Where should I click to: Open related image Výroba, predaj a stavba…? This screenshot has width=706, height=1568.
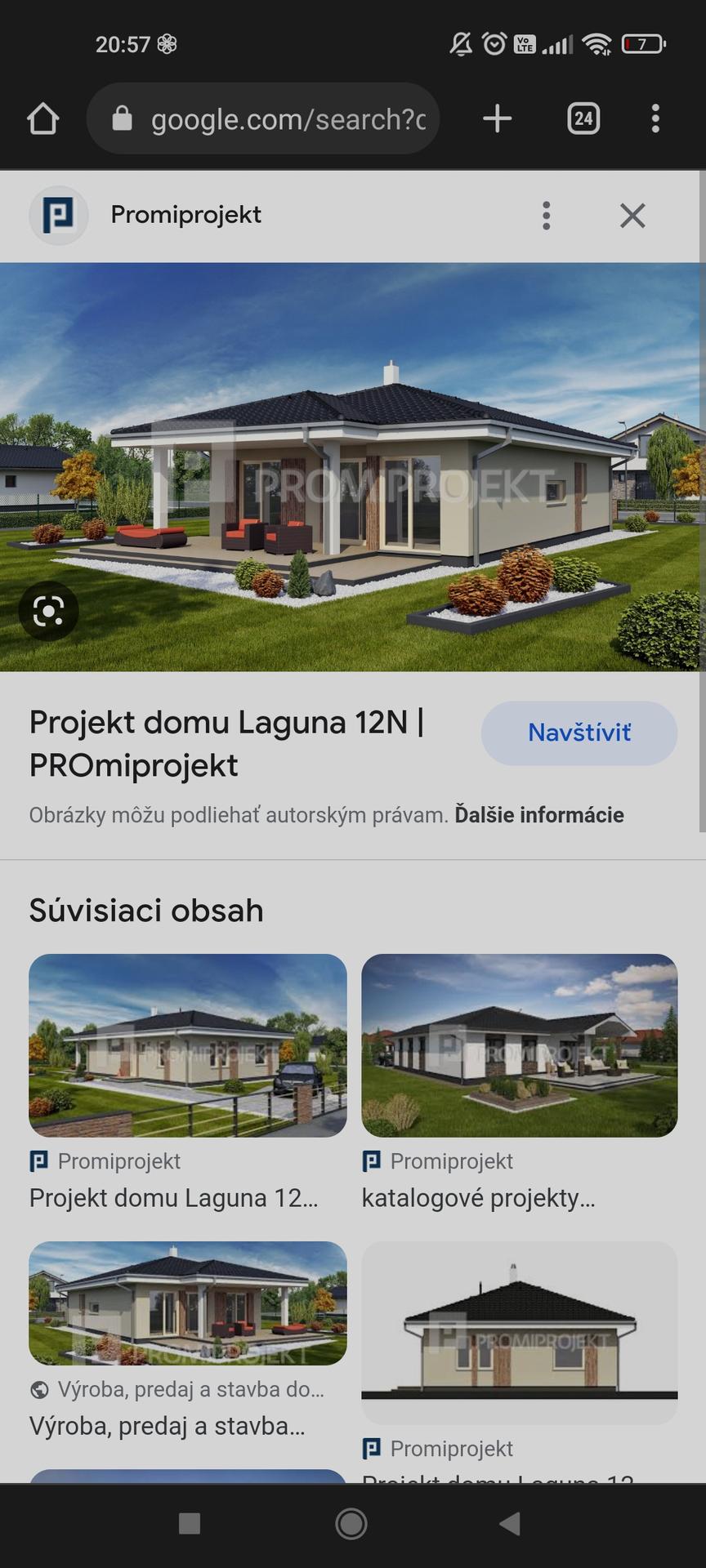tap(188, 1303)
